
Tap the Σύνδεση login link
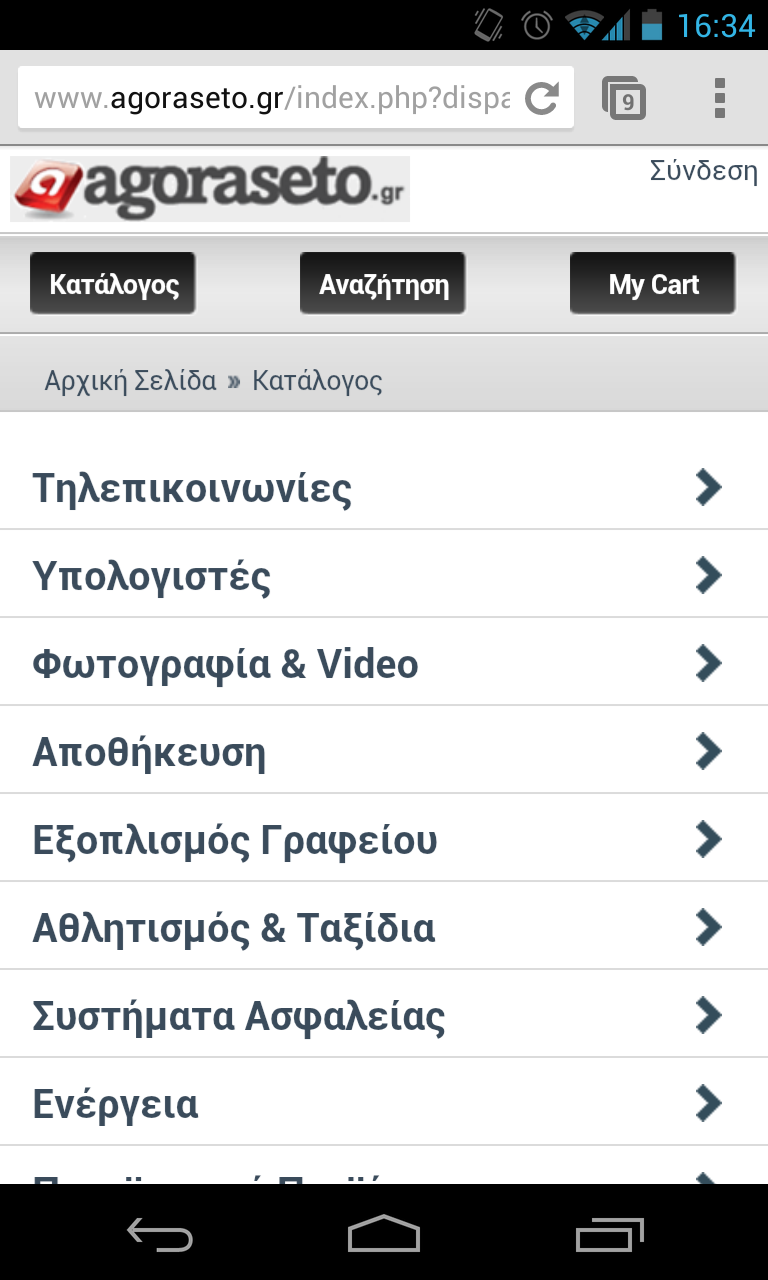point(703,171)
